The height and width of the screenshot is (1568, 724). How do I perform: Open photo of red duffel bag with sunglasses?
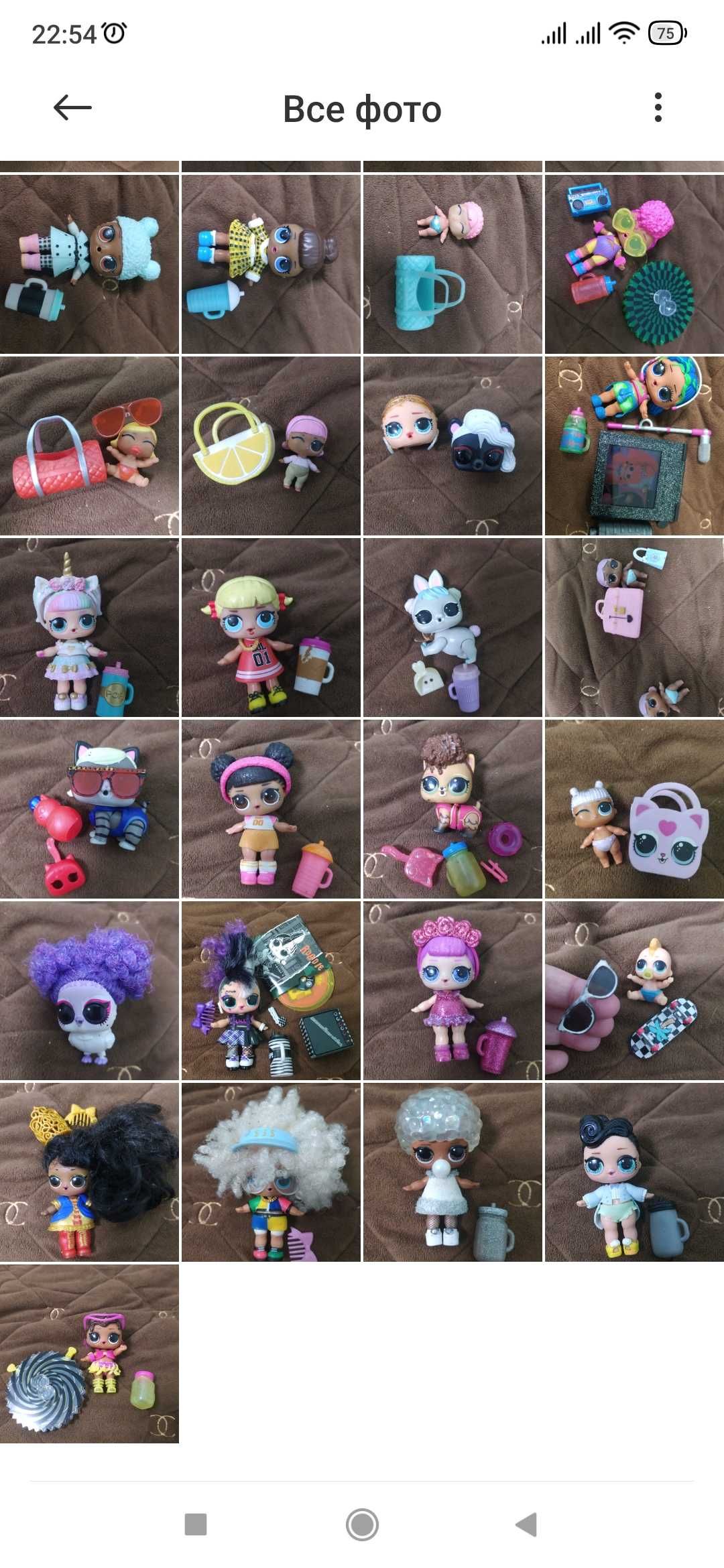pyautogui.click(x=89, y=446)
